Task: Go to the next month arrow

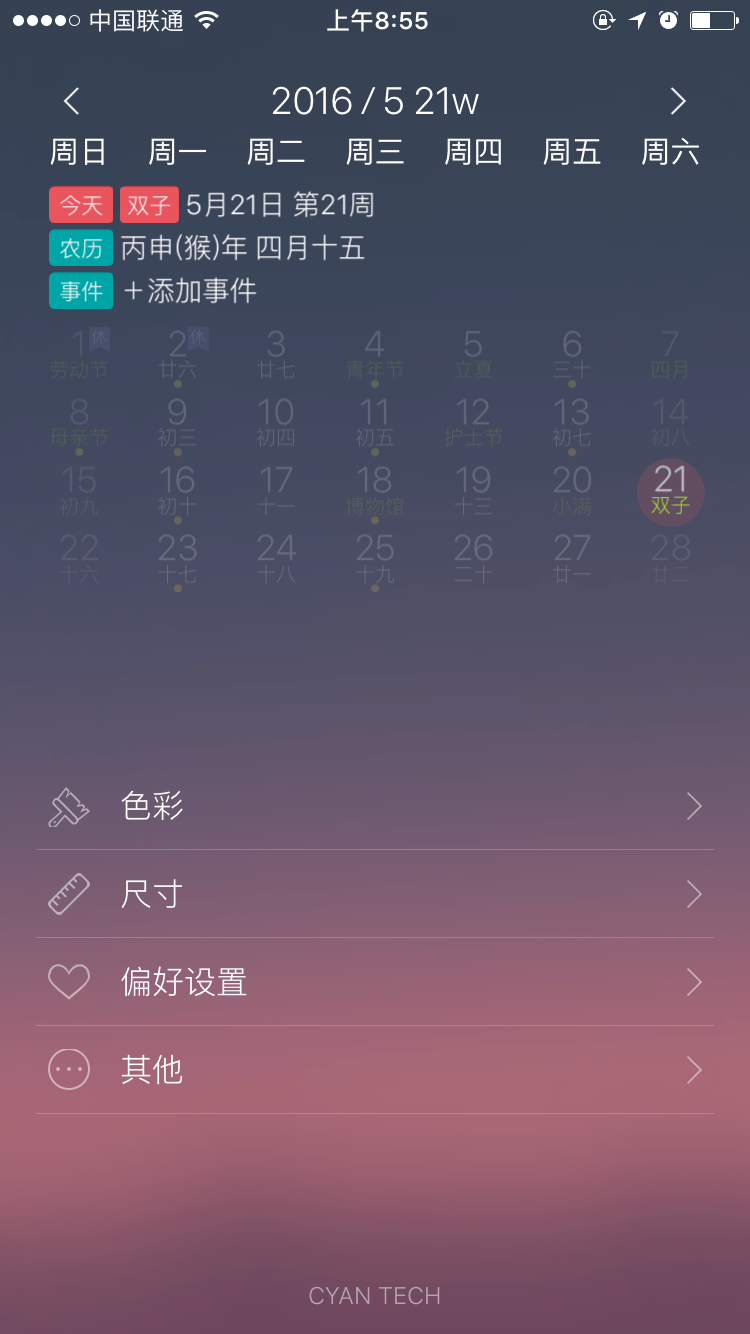Action: point(678,101)
